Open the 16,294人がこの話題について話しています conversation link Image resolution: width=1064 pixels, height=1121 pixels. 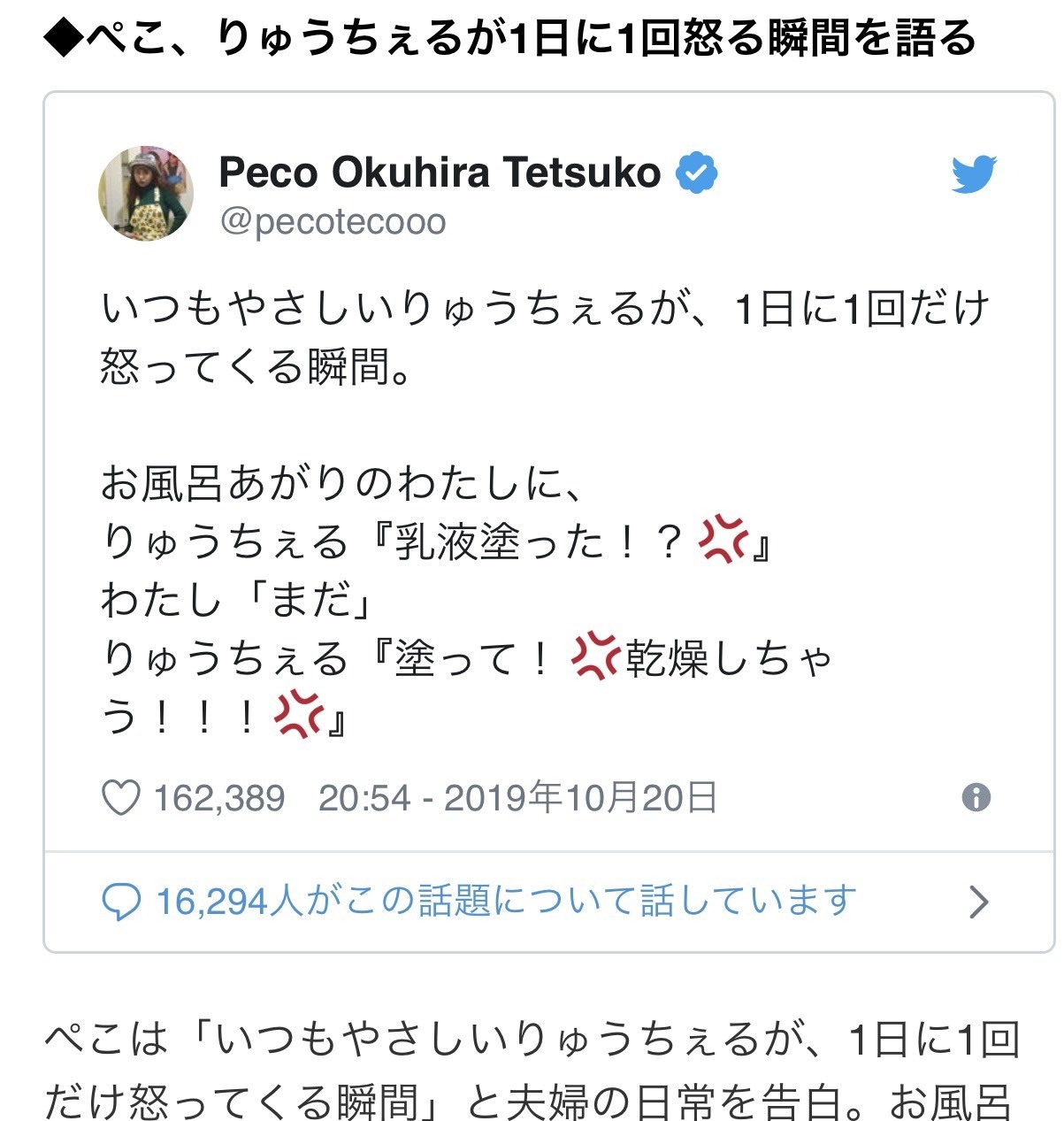pos(506,902)
